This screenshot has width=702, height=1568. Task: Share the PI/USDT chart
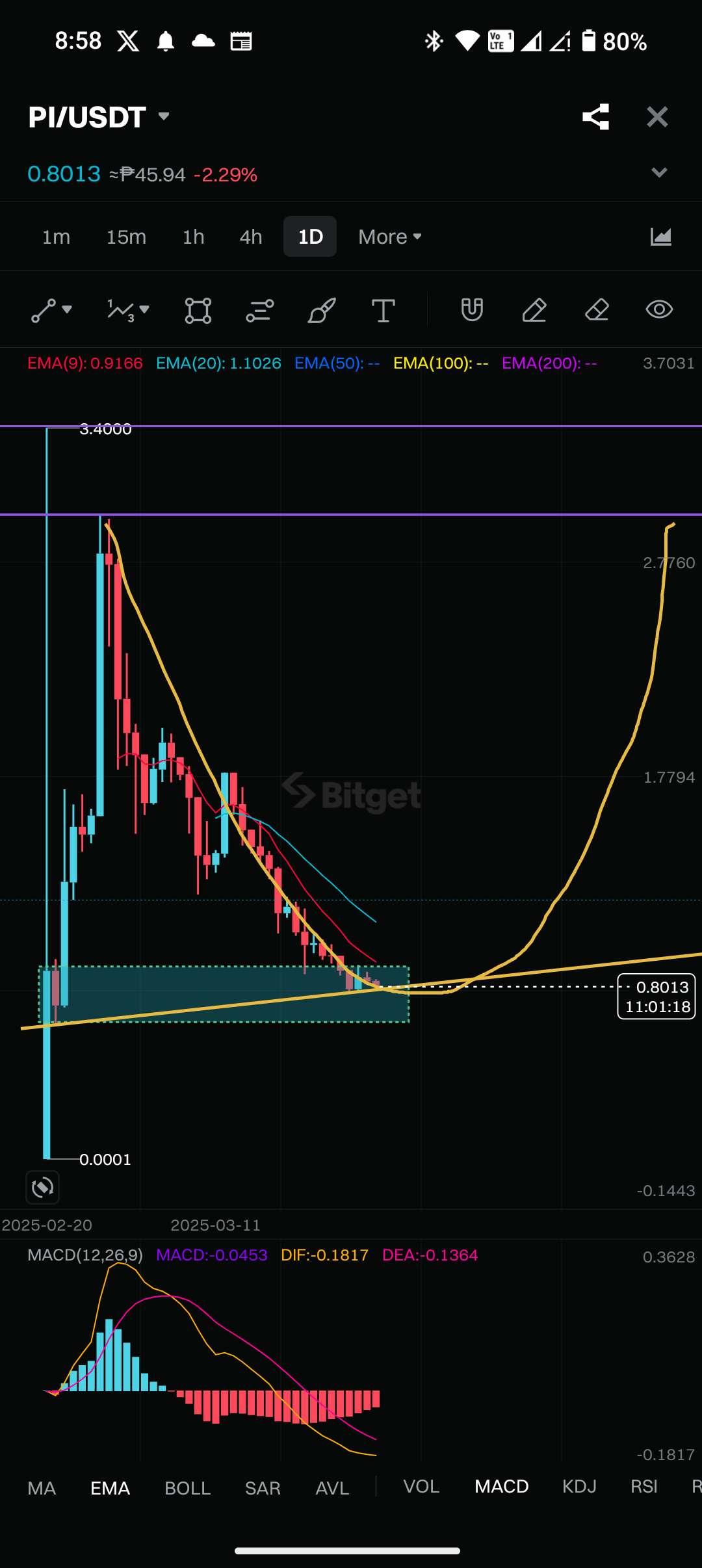coord(595,117)
